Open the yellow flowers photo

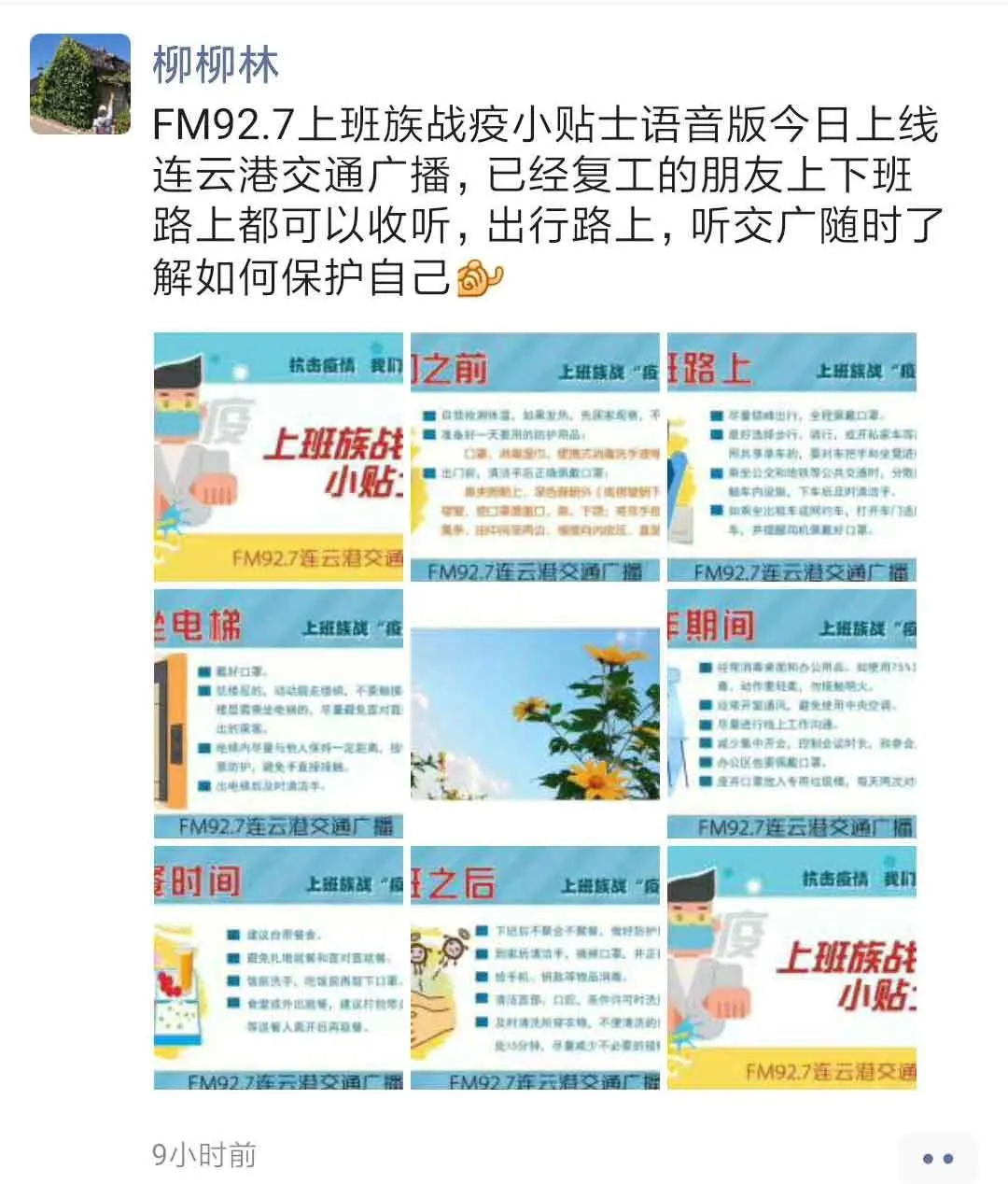[535, 713]
